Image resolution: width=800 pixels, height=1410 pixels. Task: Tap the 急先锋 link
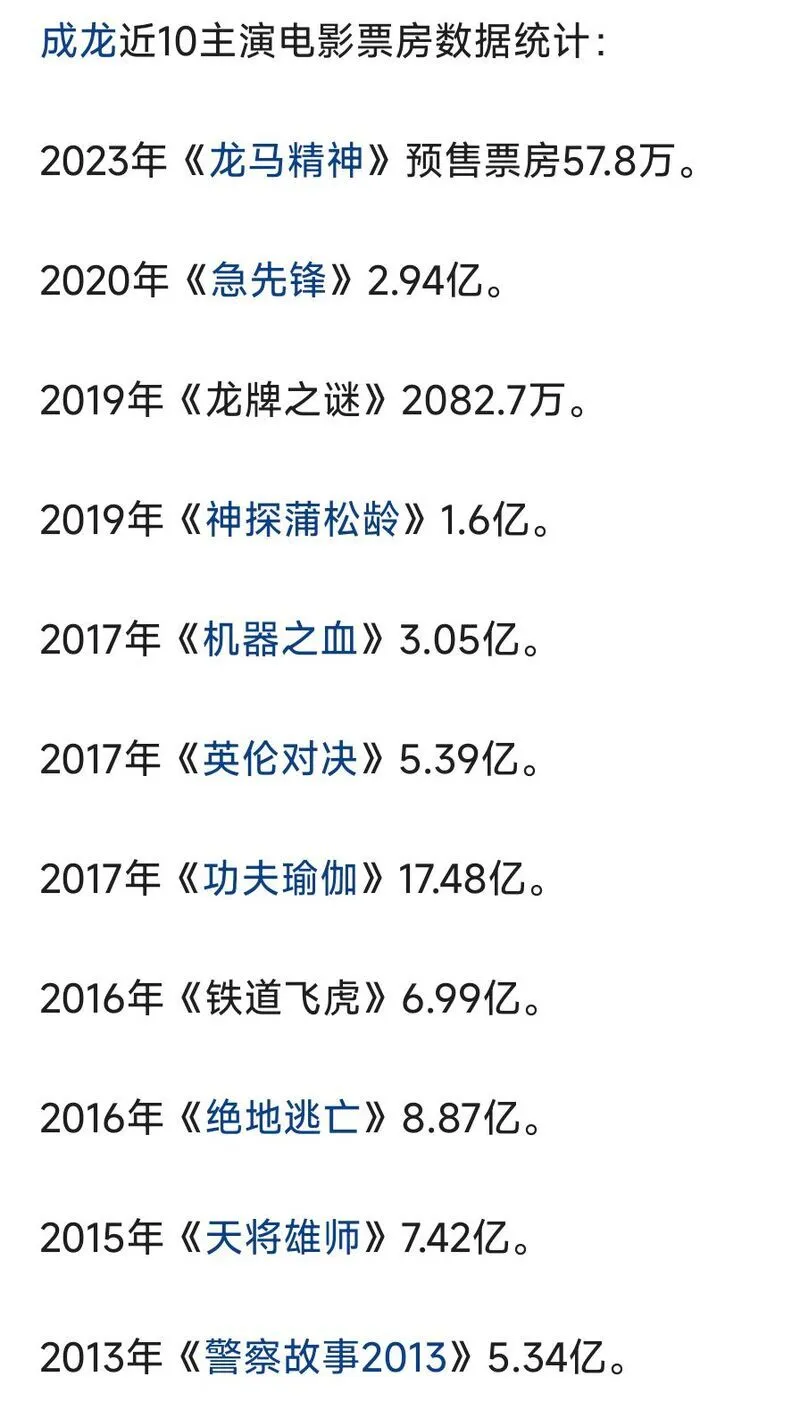(269, 282)
